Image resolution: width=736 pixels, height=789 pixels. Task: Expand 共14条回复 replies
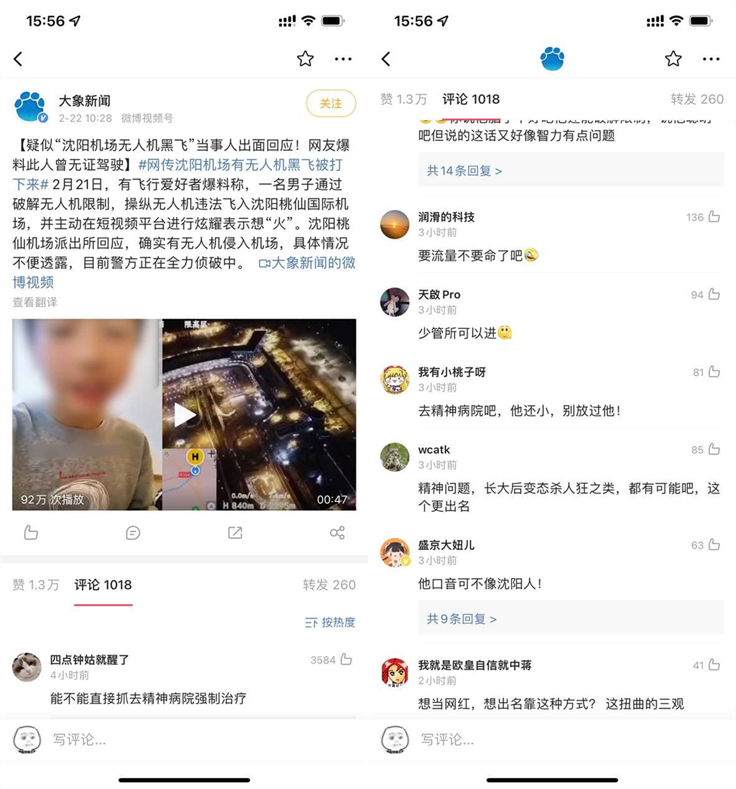pos(464,171)
